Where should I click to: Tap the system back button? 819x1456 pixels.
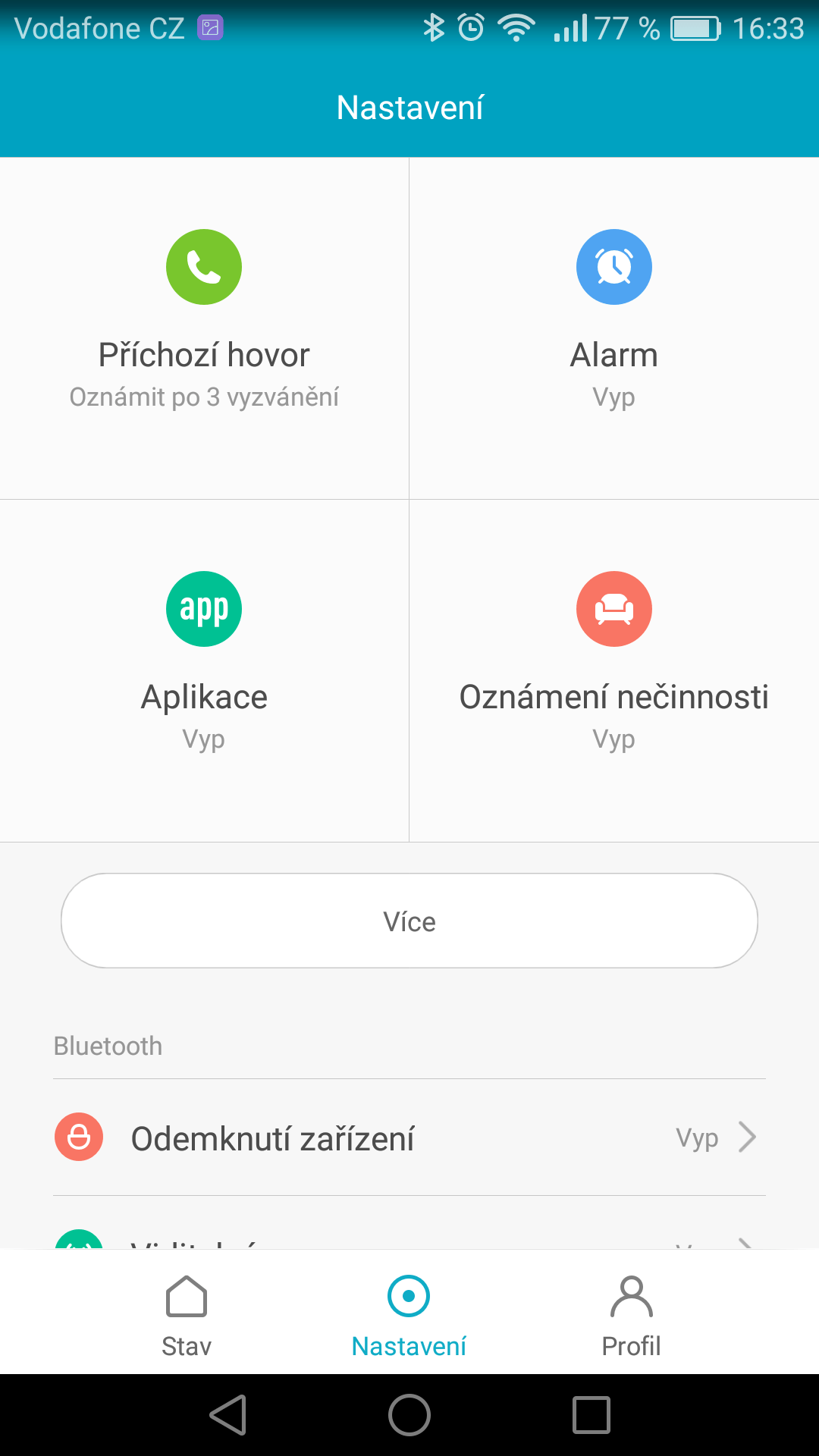228,1415
